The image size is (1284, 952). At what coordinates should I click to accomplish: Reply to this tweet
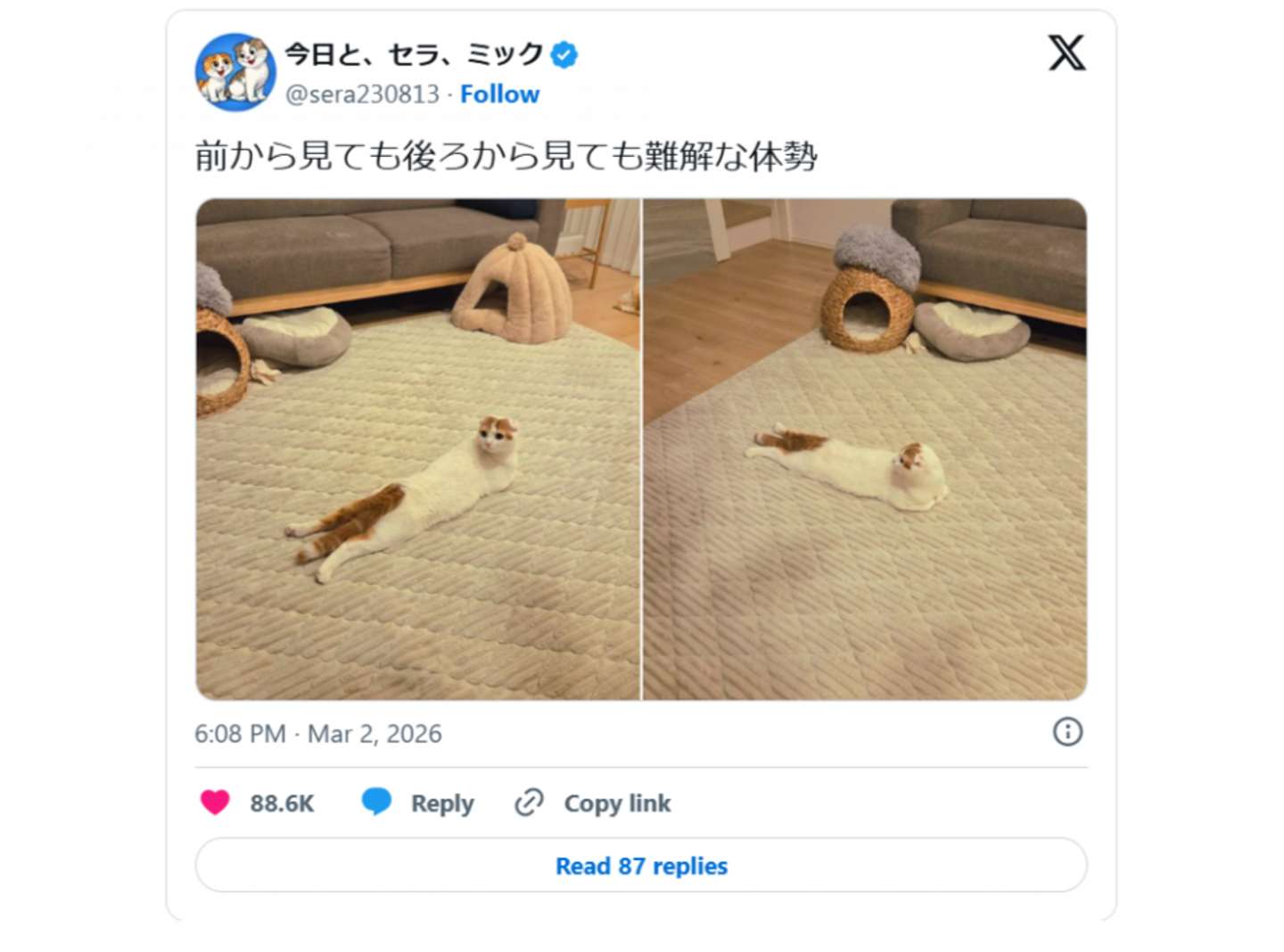[x=418, y=803]
